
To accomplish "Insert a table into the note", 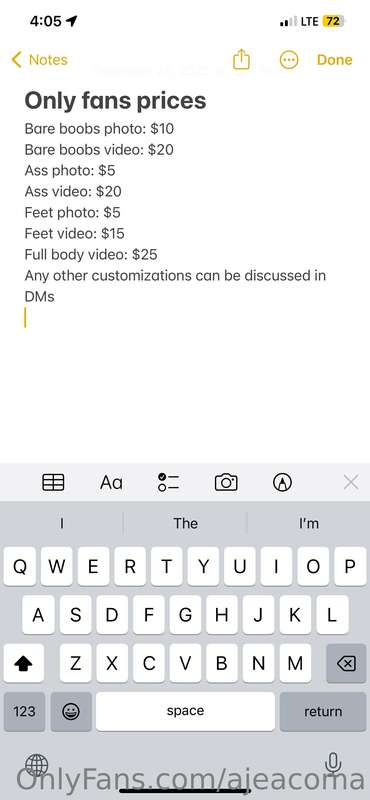I will [53, 482].
